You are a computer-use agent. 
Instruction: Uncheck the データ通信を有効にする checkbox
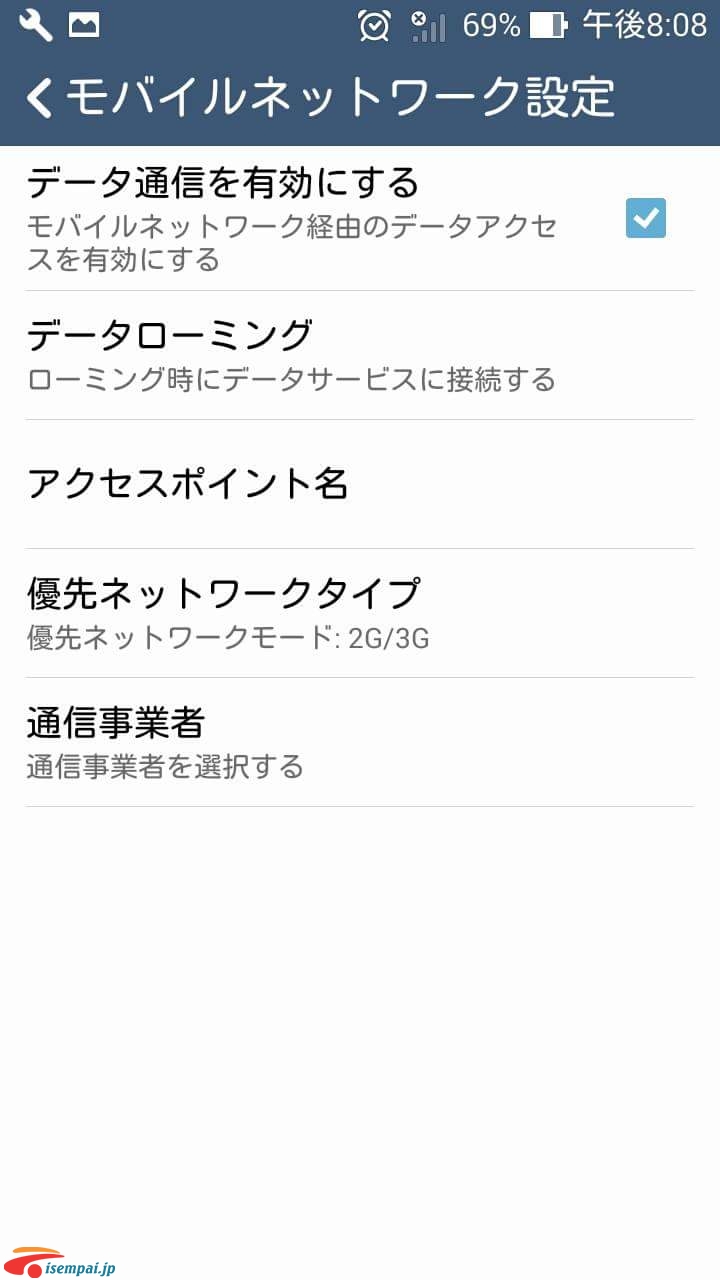coord(646,218)
